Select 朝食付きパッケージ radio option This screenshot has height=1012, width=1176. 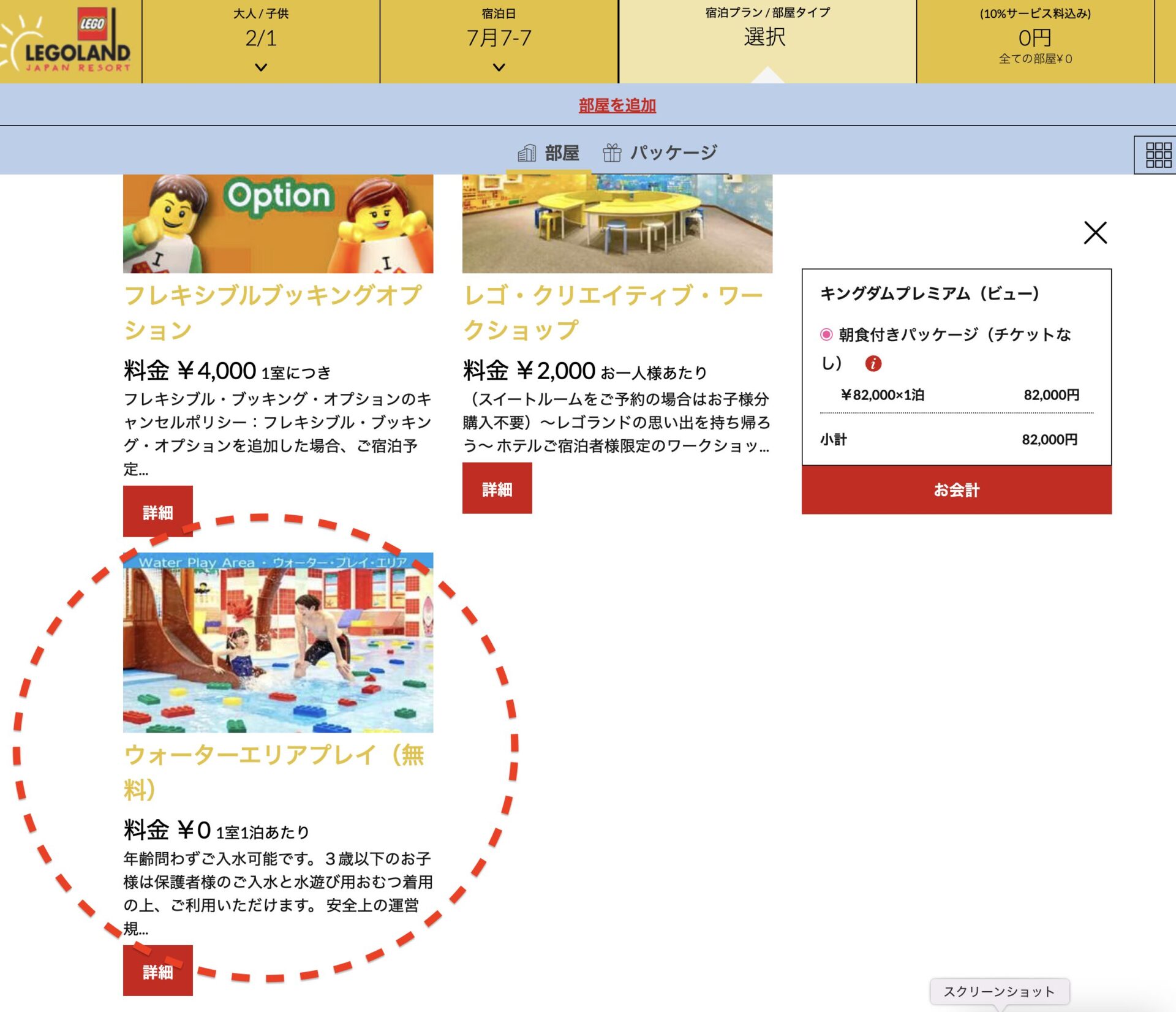click(826, 334)
